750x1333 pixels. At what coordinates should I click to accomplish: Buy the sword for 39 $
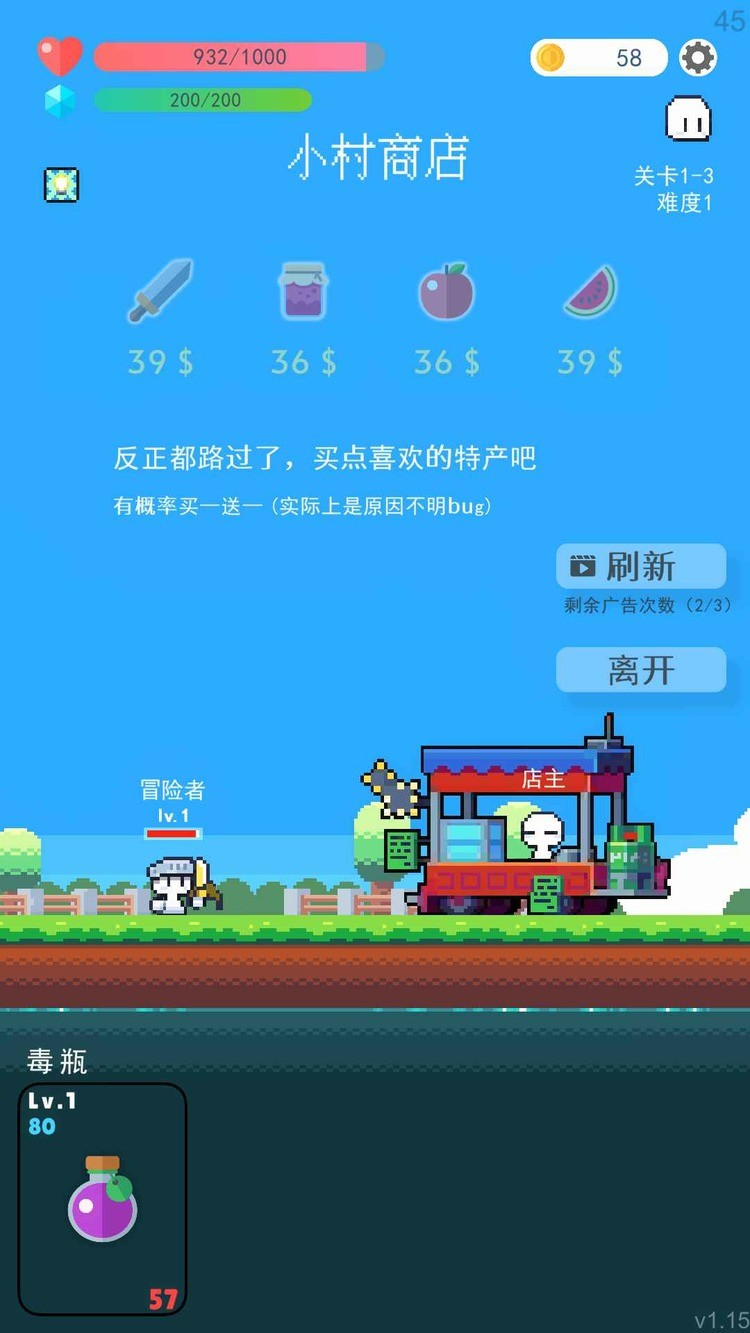[x=160, y=292]
